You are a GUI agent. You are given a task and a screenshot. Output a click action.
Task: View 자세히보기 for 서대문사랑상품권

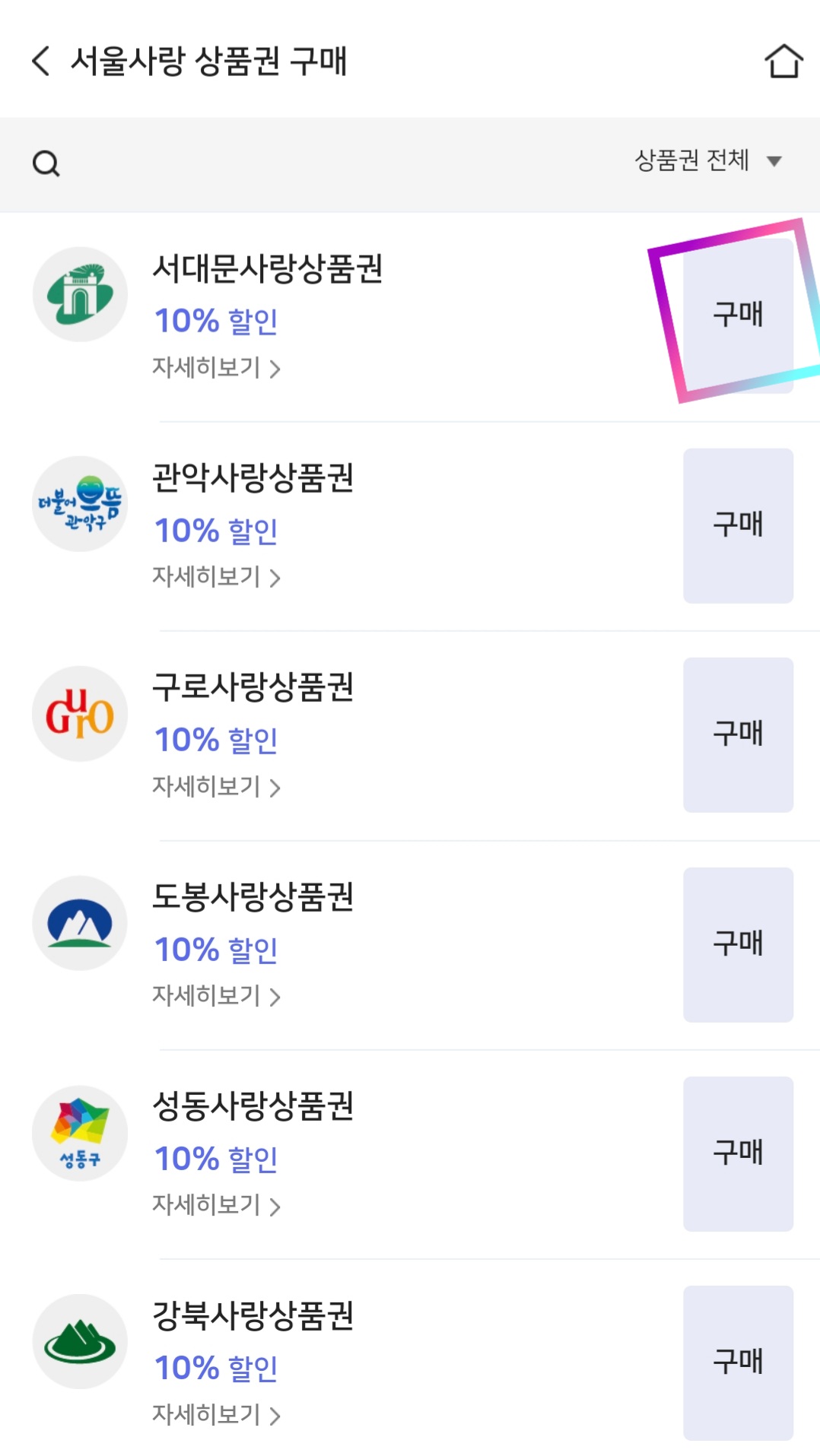point(216,368)
